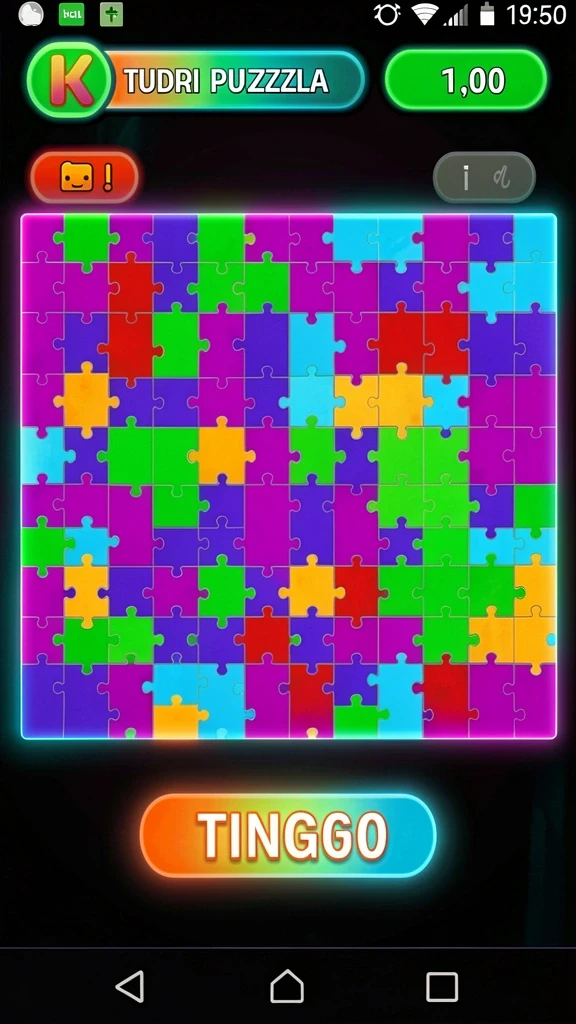Open the green 1,00 balance pill
Image resolution: width=576 pixels, height=1024 pixels.
466,80
